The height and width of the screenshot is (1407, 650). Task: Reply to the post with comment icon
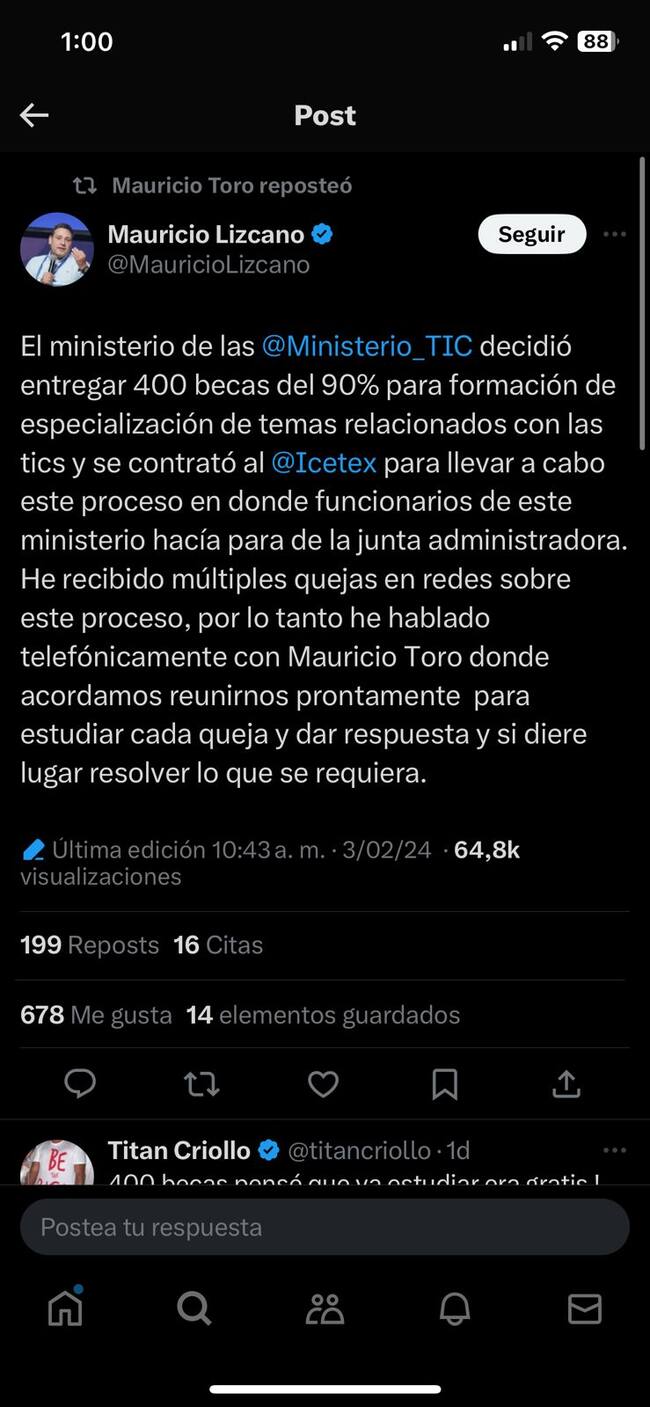tap(80, 1084)
